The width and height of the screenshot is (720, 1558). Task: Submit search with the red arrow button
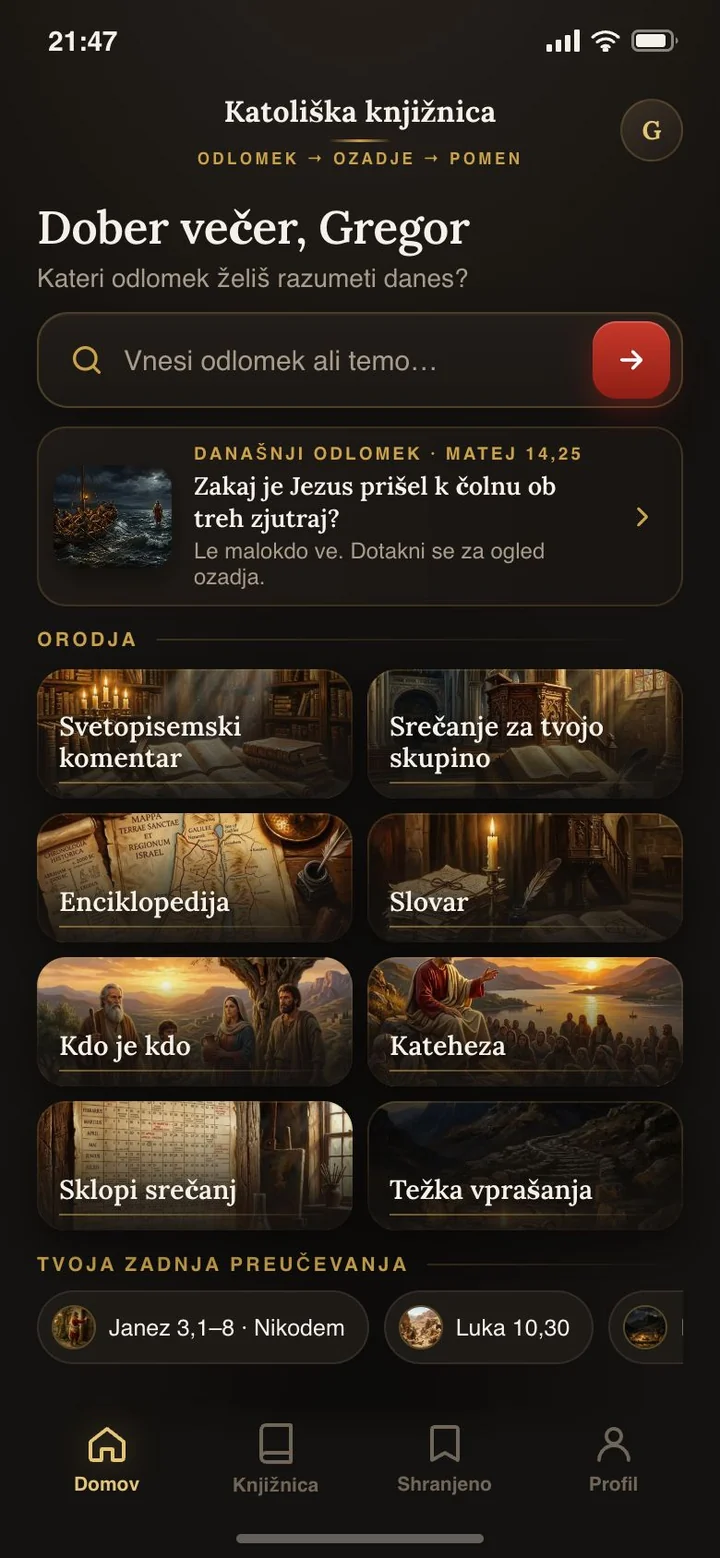[631, 360]
